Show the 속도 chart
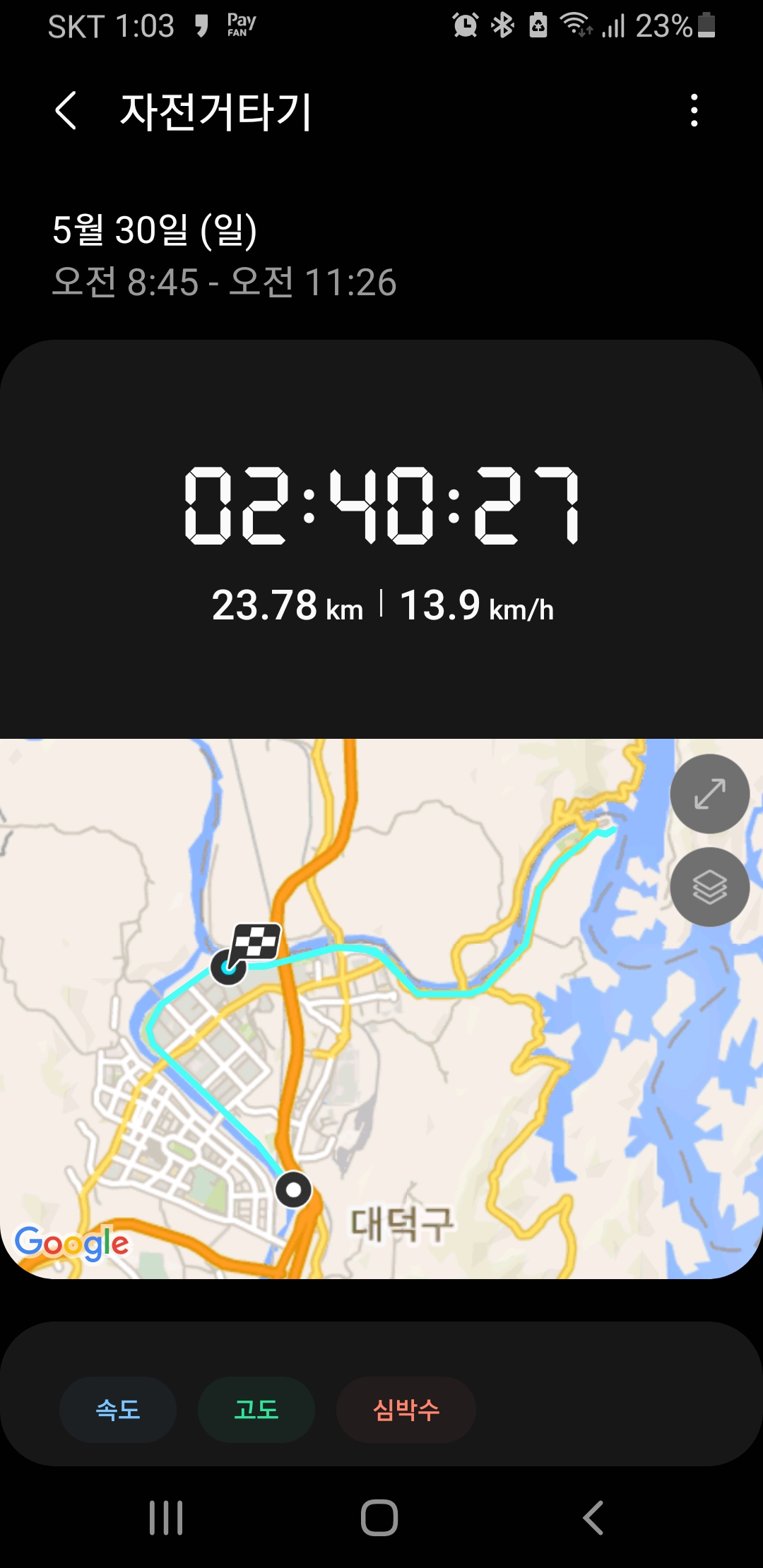Viewport: 763px width, 1568px height. [x=118, y=1410]
